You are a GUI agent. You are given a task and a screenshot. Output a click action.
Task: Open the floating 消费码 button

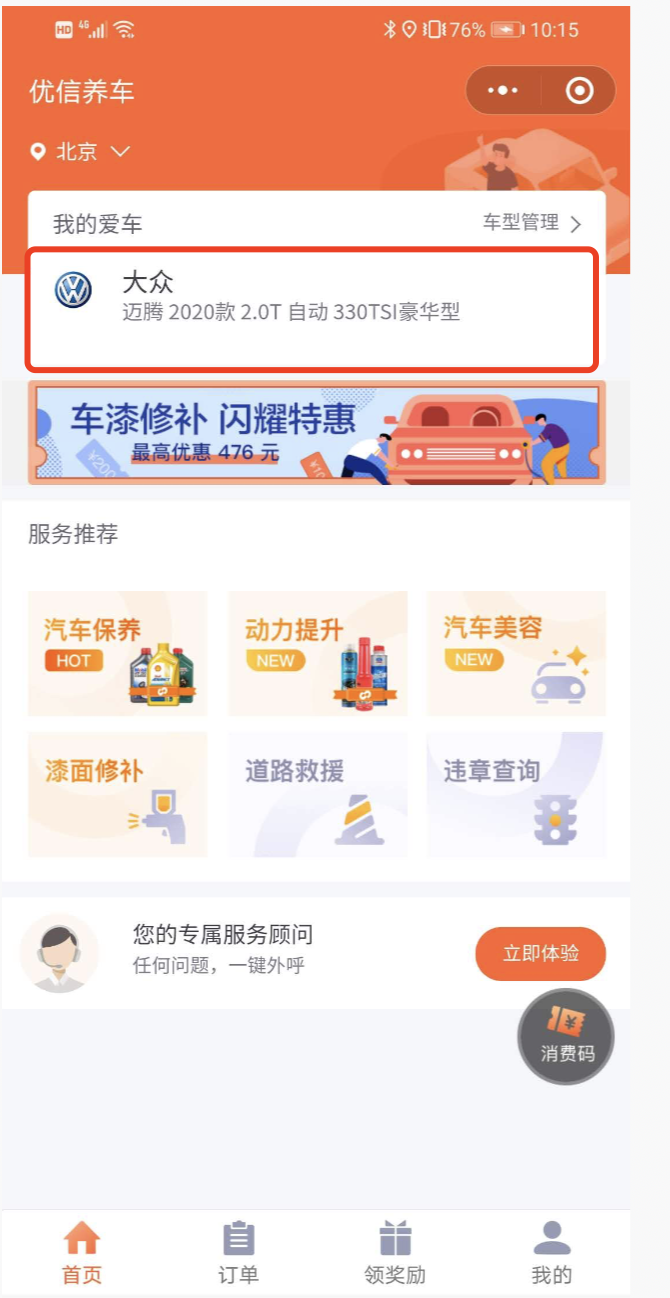(x=566, y=1037)
